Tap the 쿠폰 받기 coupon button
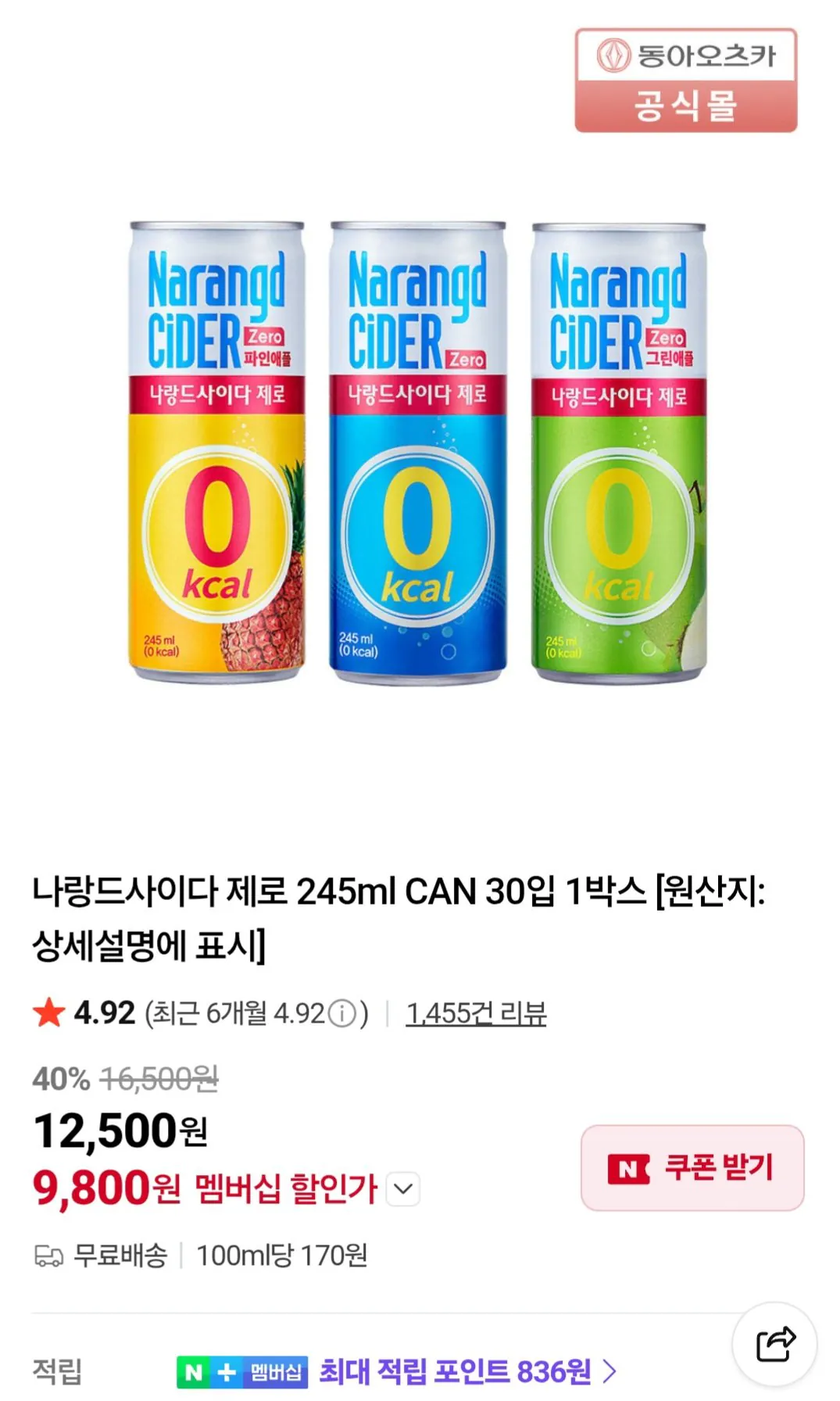The height and width of the screenshot is (1401, 840). coord(692,1168)
